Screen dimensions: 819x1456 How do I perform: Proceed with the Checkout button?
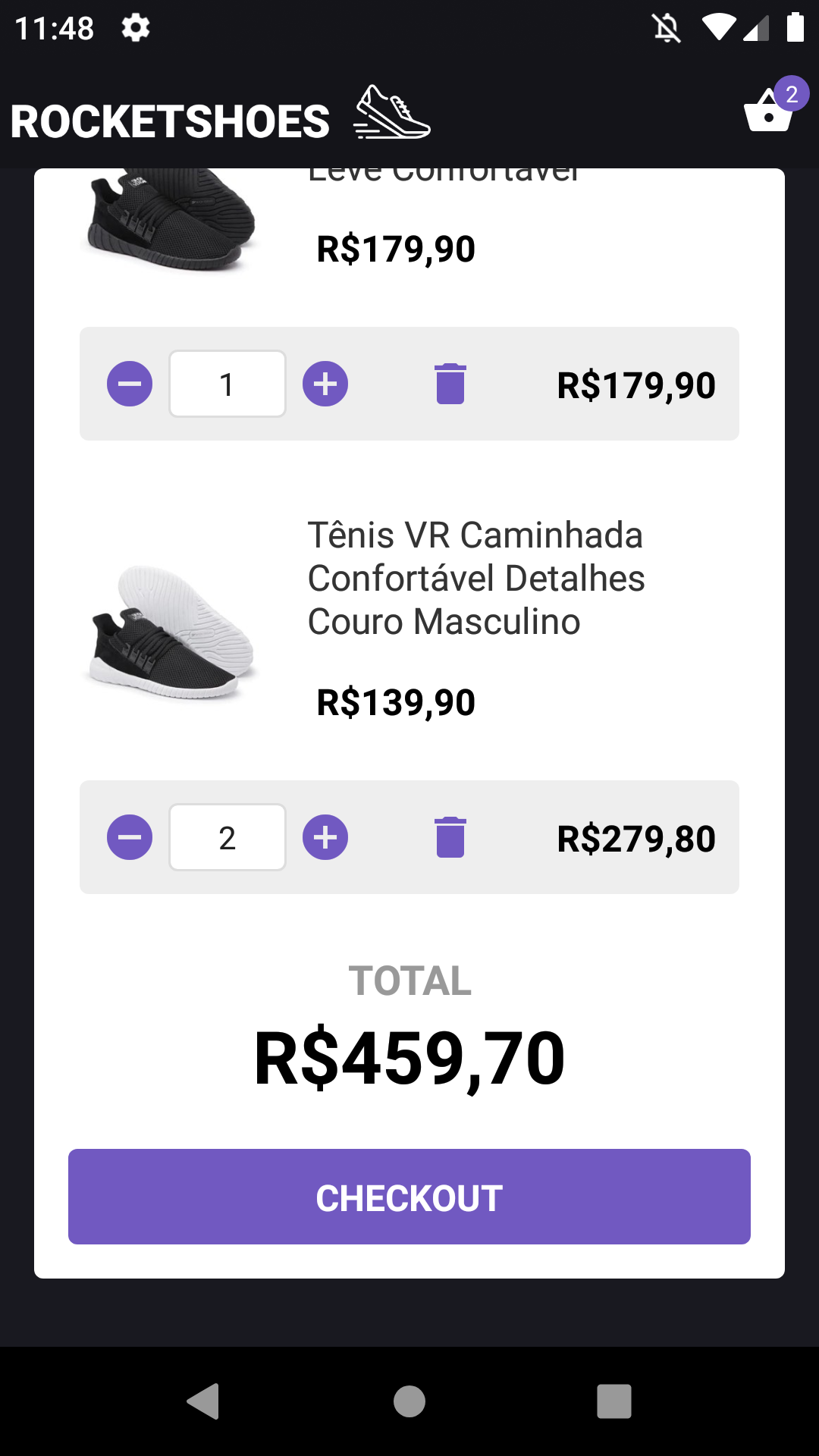(x=409, y=1197)
